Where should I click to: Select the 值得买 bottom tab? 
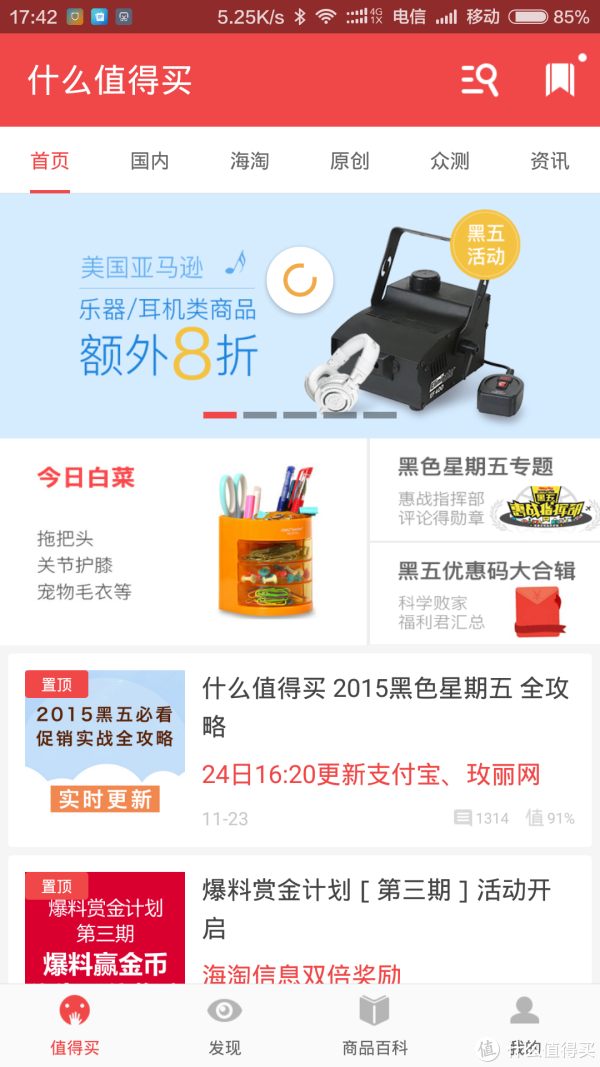75,1026
